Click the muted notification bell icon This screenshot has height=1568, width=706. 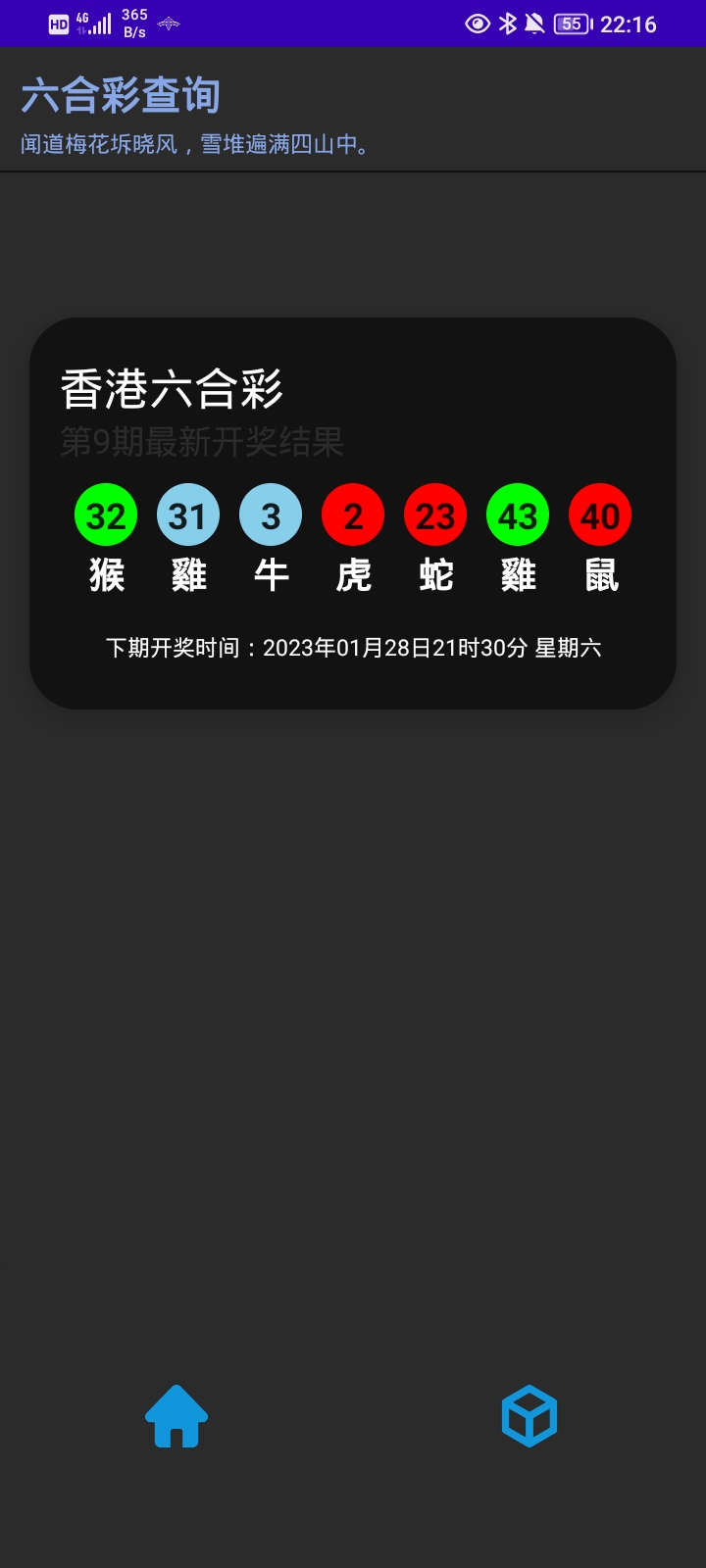534,24
